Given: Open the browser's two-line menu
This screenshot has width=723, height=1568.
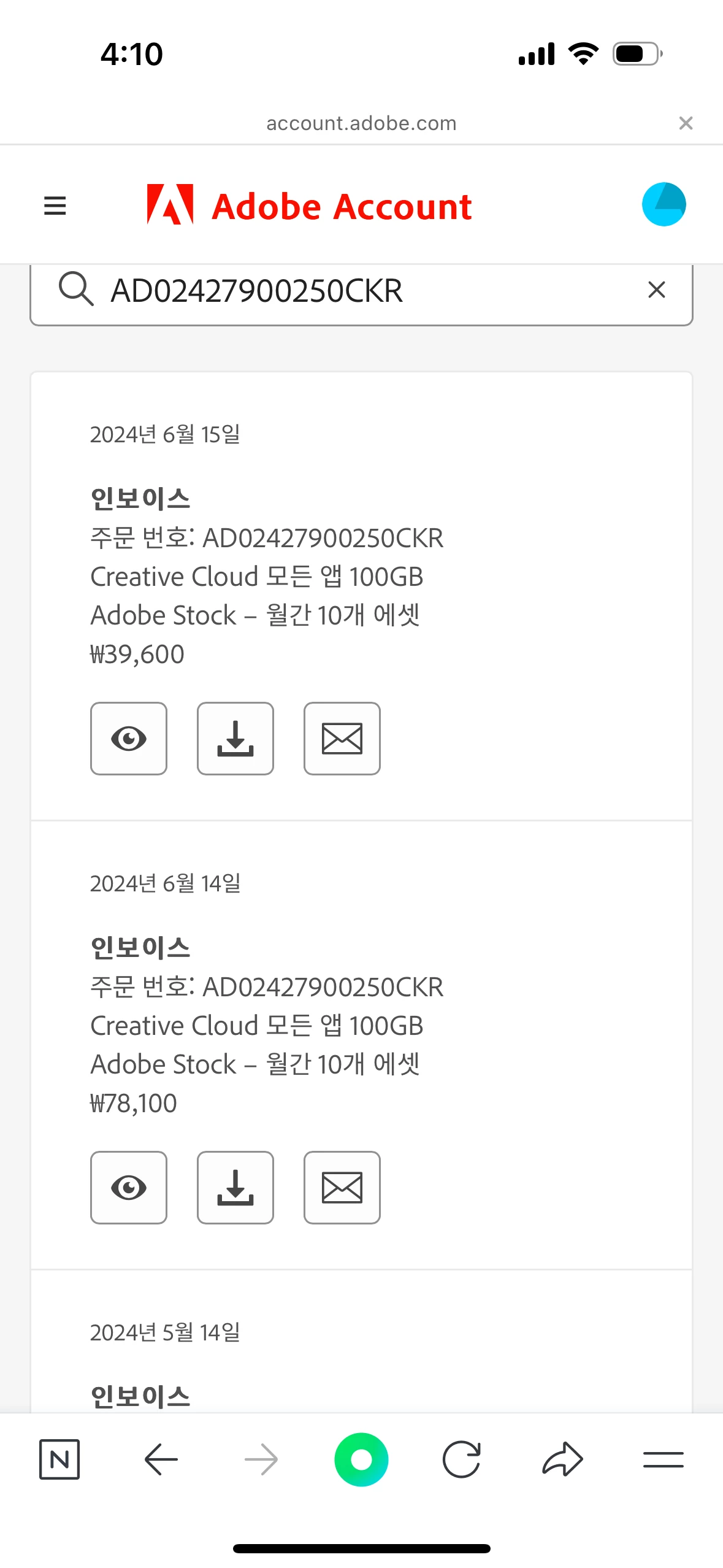Looking at the screenshot, I should (663, 1459).
